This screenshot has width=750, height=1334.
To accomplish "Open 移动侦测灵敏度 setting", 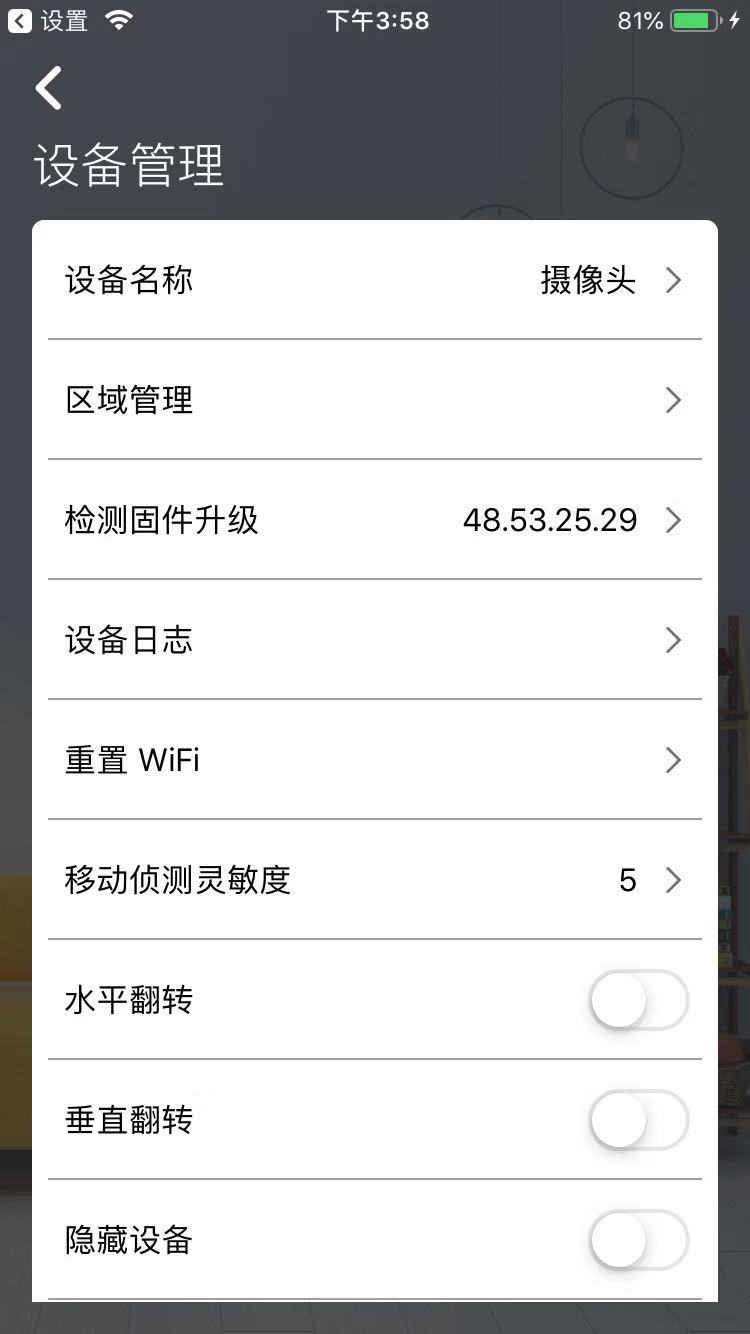I will [x=374, y=880].
